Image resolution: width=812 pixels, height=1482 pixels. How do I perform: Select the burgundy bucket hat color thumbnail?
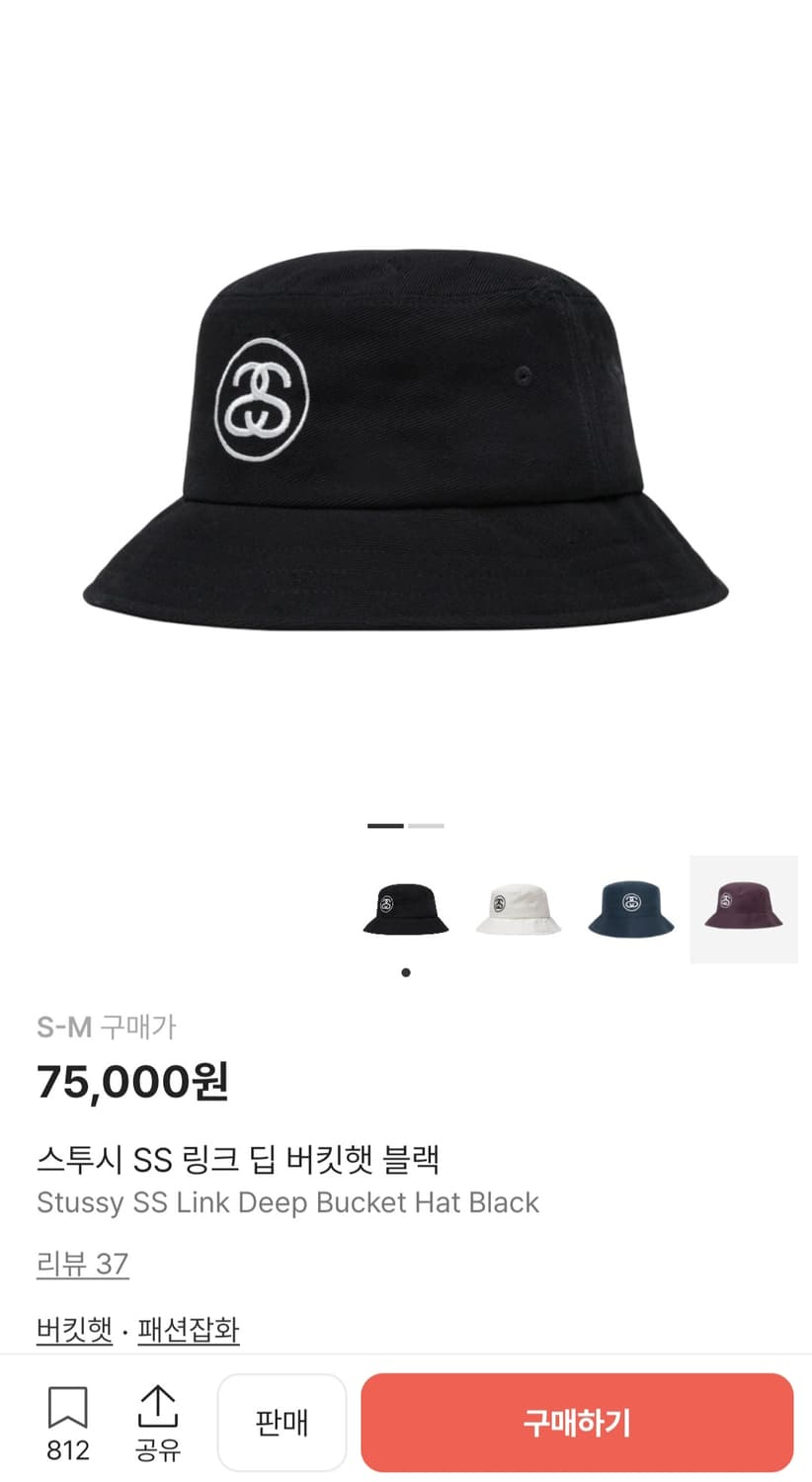pyautogui.click(x=744, y=909)
